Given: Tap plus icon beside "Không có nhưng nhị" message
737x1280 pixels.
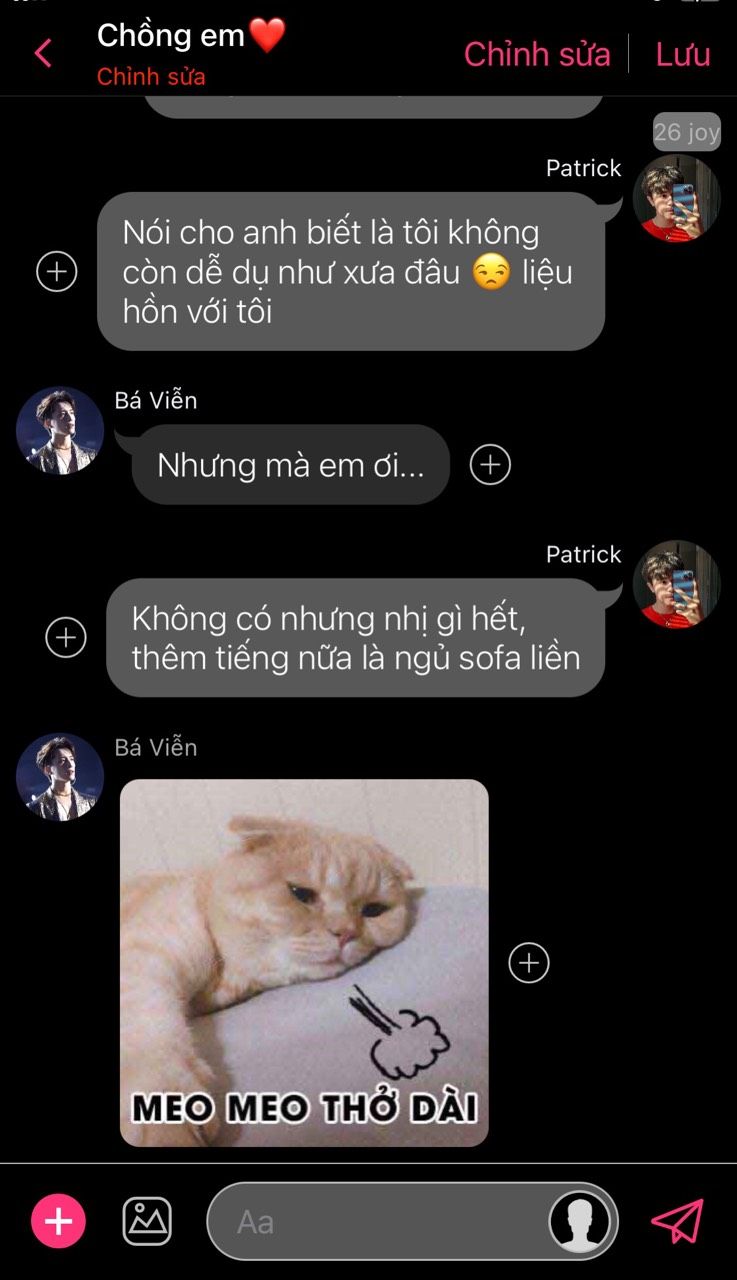Looking at the screenshot, I should pos(66,637).
